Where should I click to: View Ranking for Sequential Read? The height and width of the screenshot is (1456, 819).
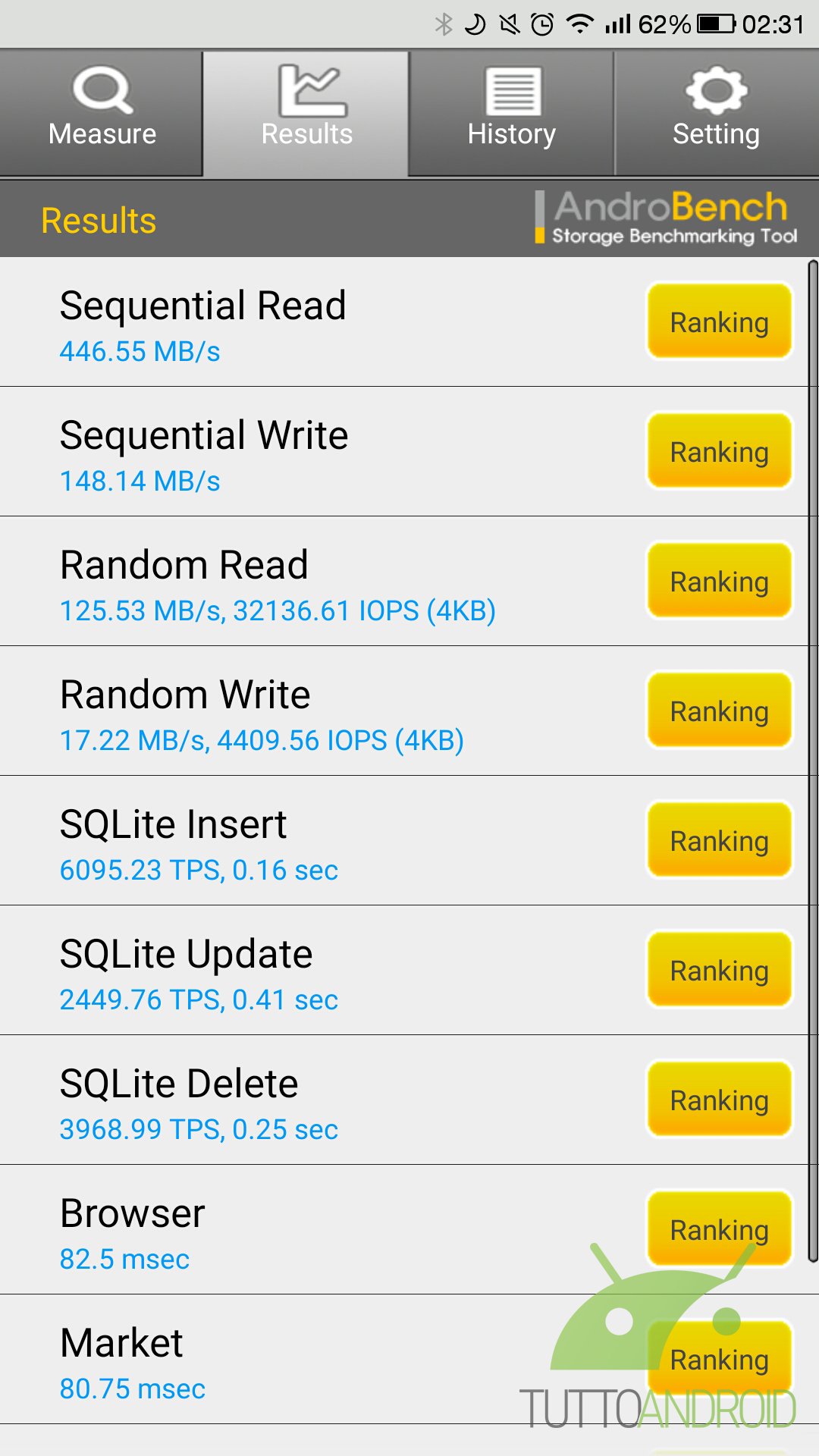point(719,322)
